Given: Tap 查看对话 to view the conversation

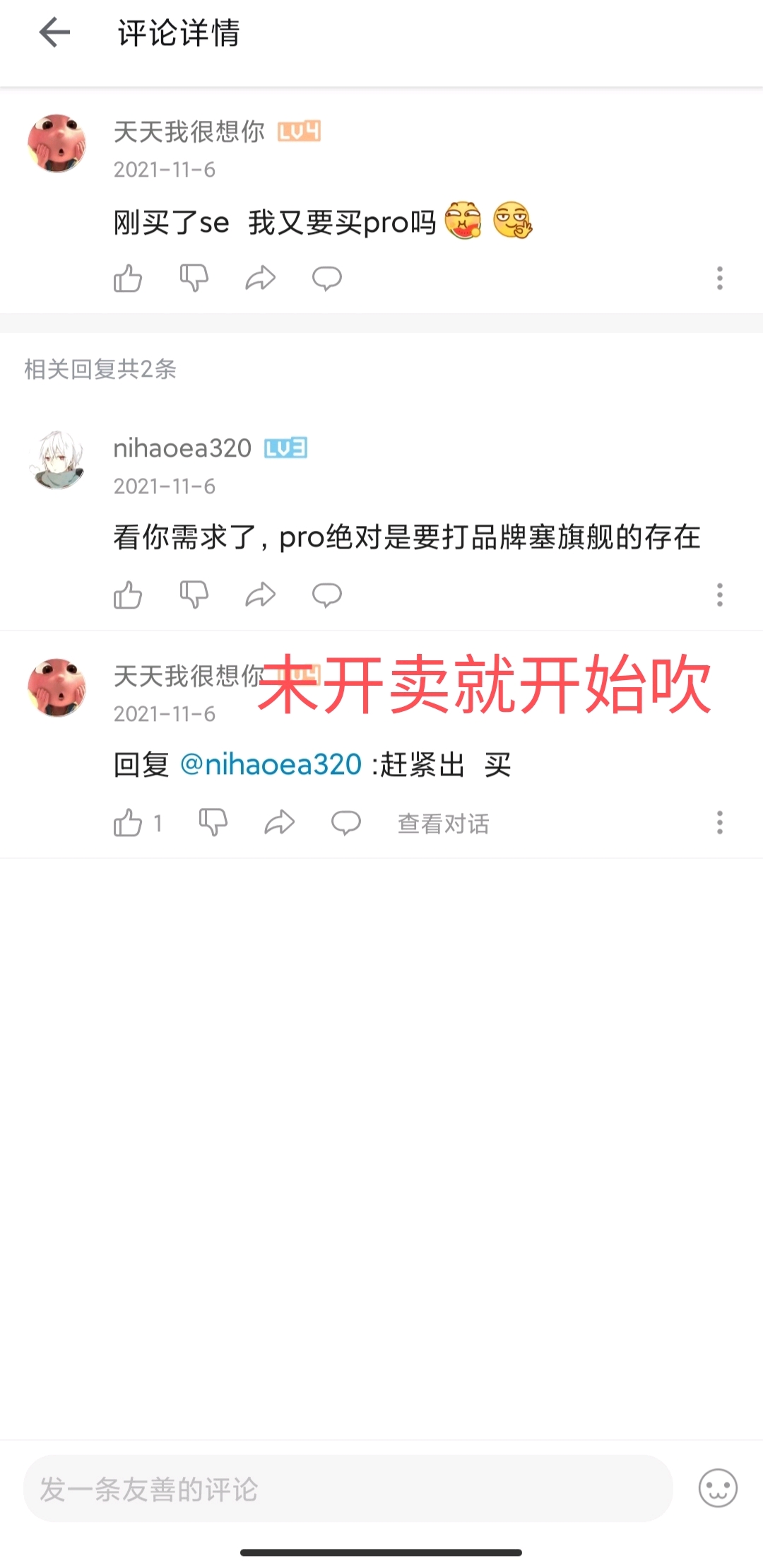Looking at the screenshot, I should coord(443,824).
